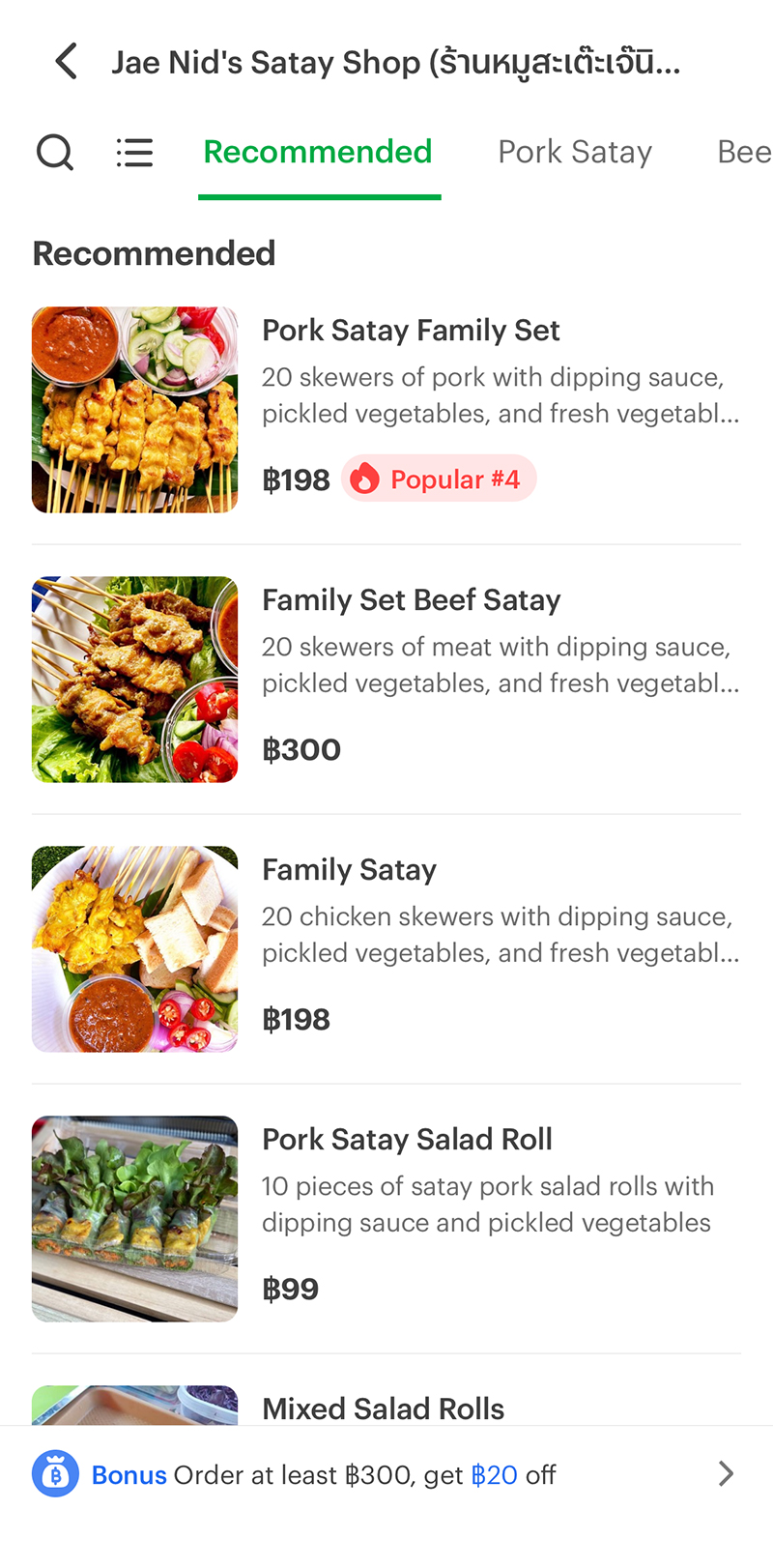The width and height of the screenshot is (773, 1568).
Task: Open Pork Satay Family Set item
Action: click(x=411, y=331)
